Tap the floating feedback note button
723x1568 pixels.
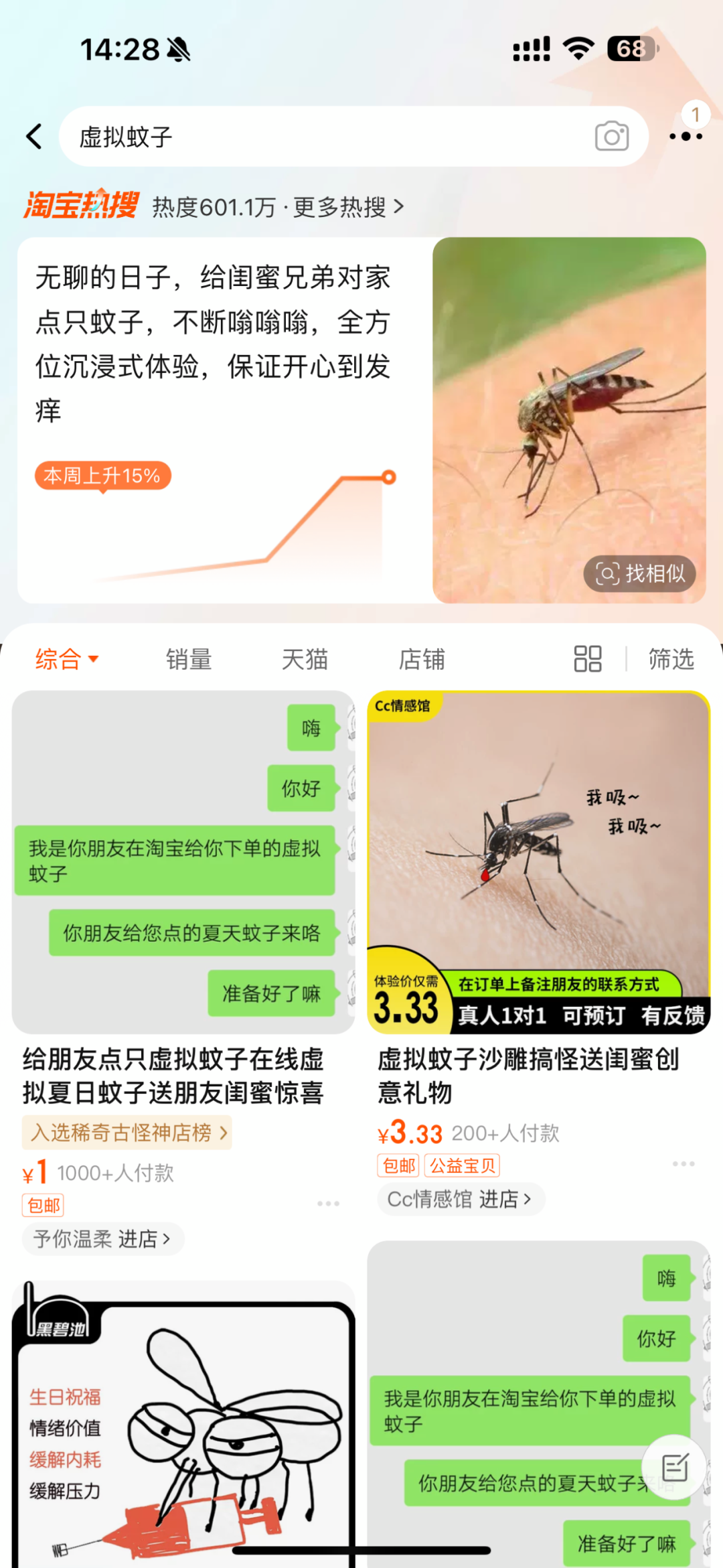pos(674,1468)
